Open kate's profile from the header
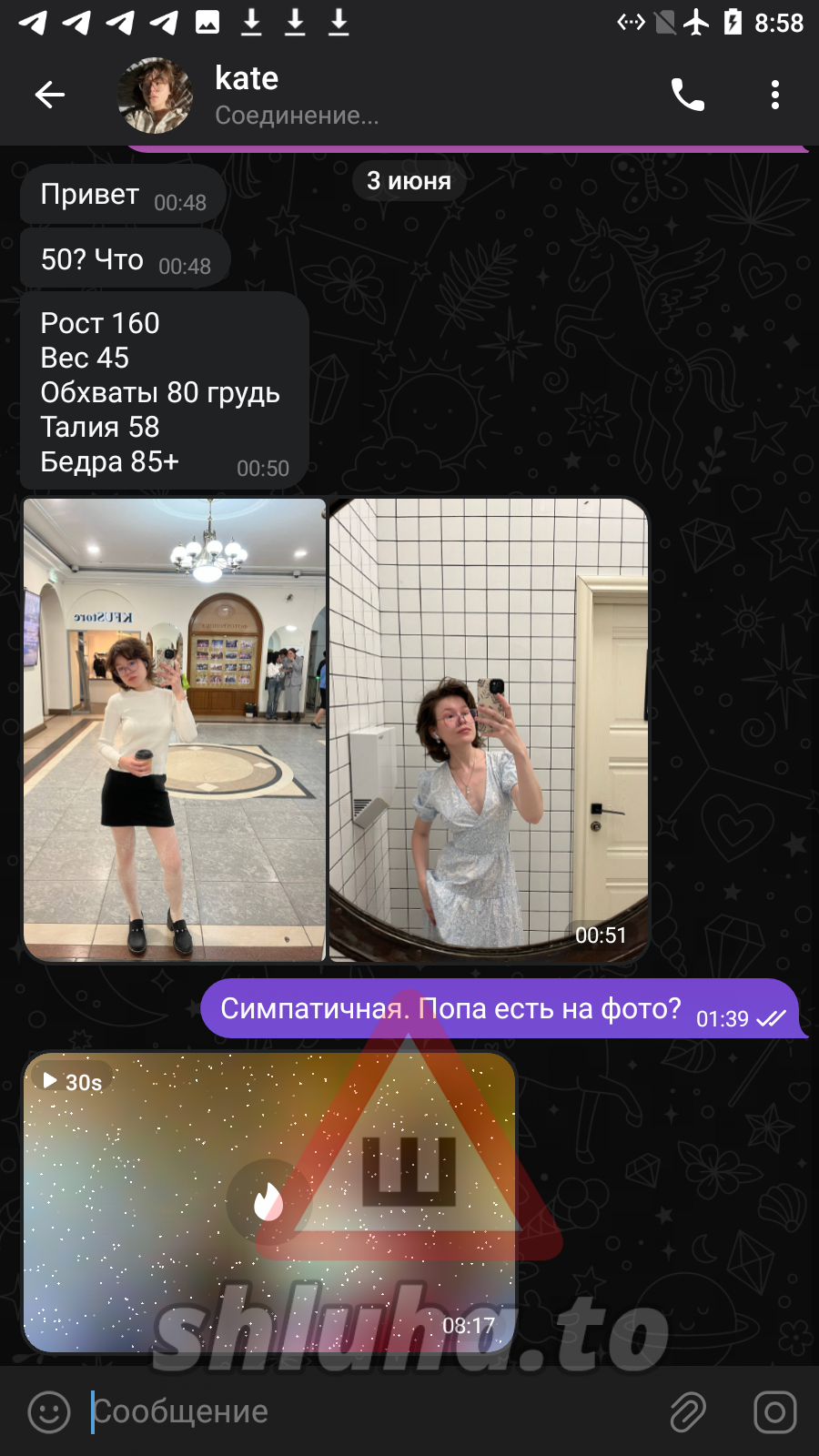 pos(248,95)
